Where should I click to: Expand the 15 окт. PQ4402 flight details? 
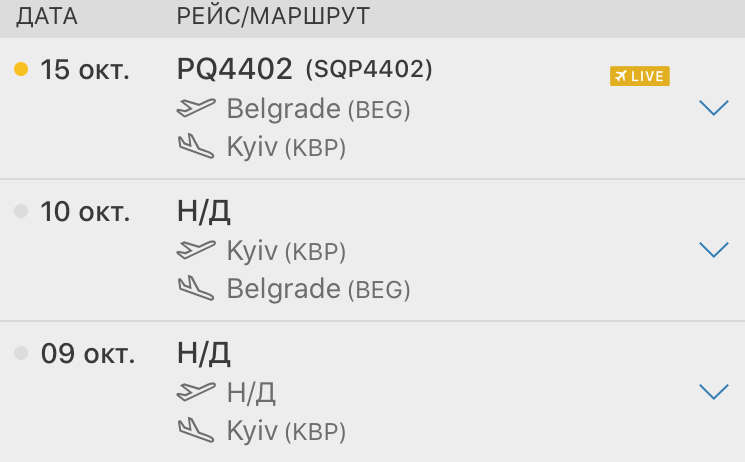click(x=713, y=108)
